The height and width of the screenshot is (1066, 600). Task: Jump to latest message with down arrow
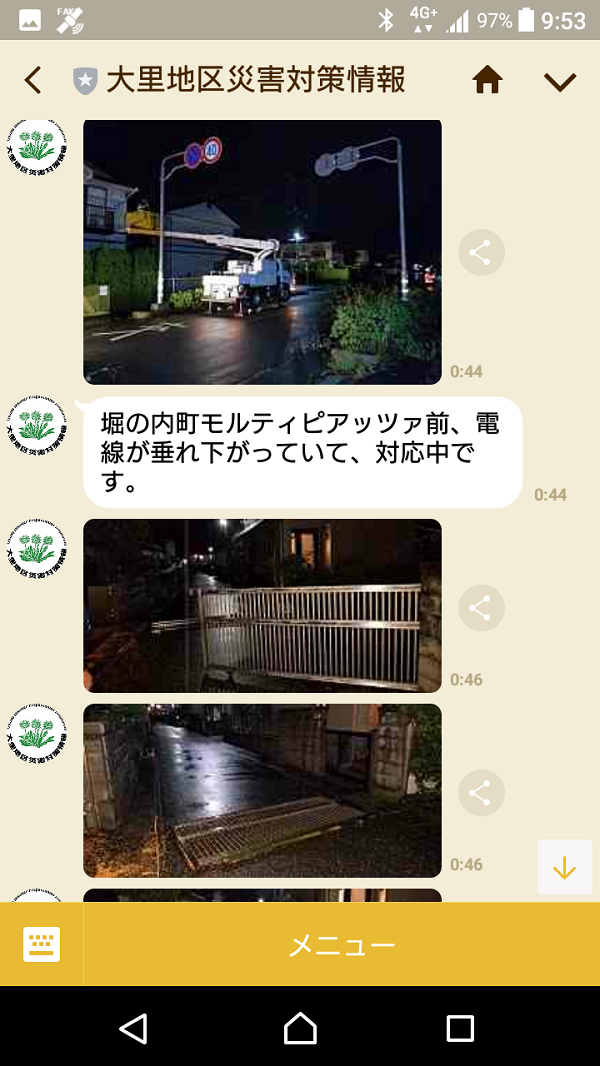[x=565, y=867]
